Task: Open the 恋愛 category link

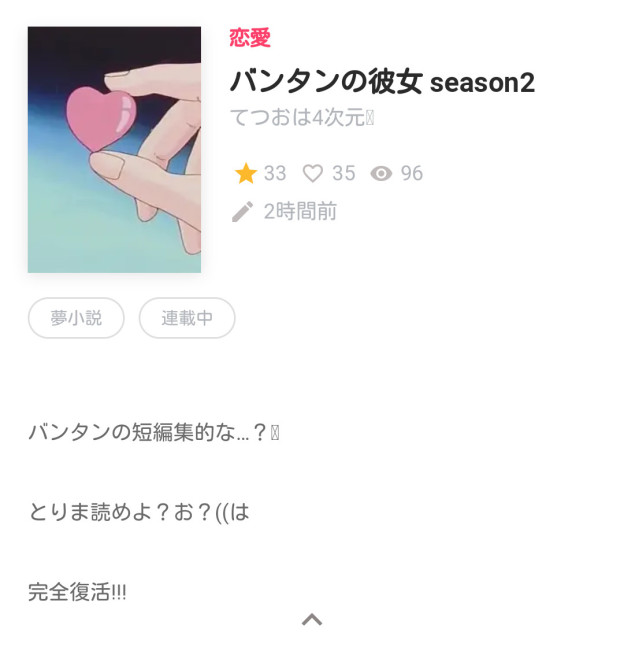Action: pos(249,39)
